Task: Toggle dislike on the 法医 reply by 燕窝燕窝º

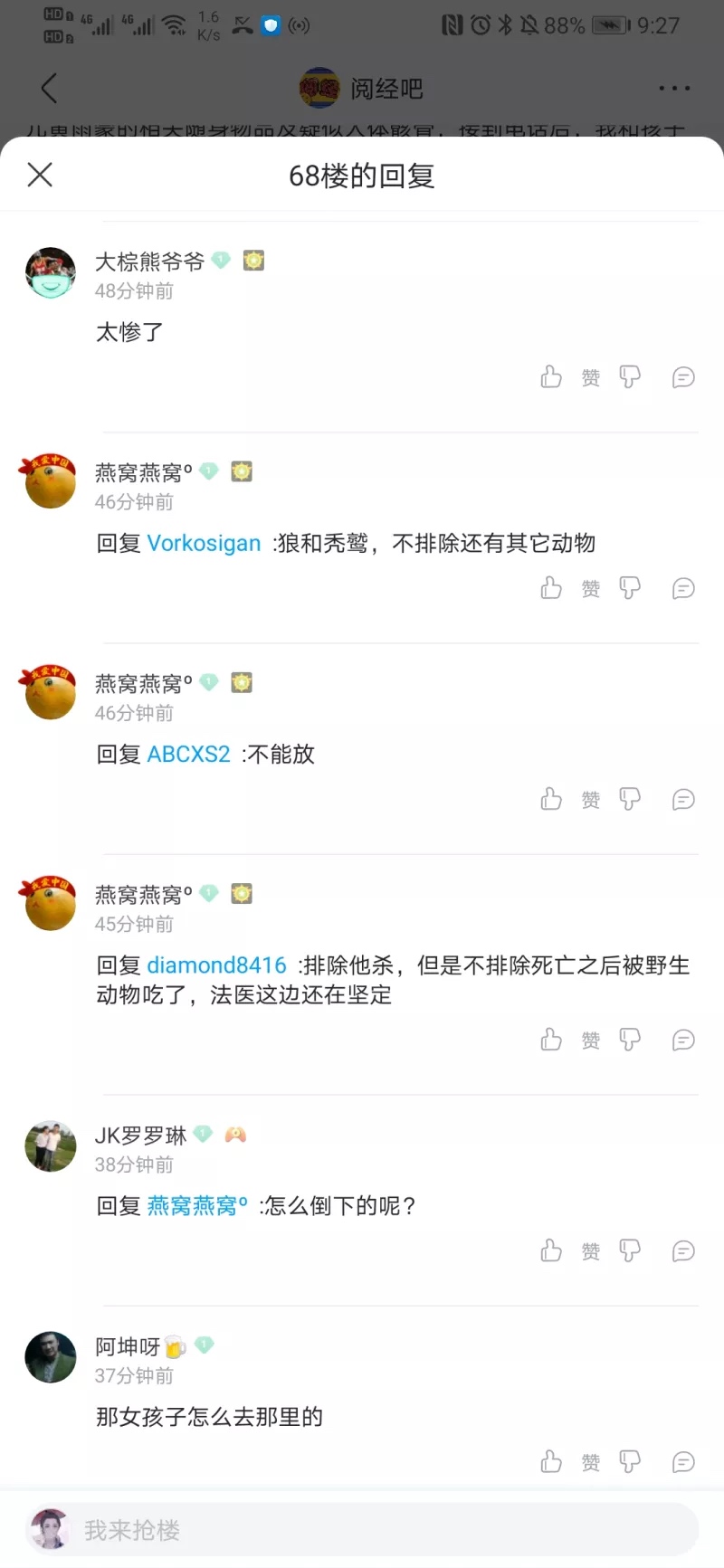Action: coord(629,1039)
